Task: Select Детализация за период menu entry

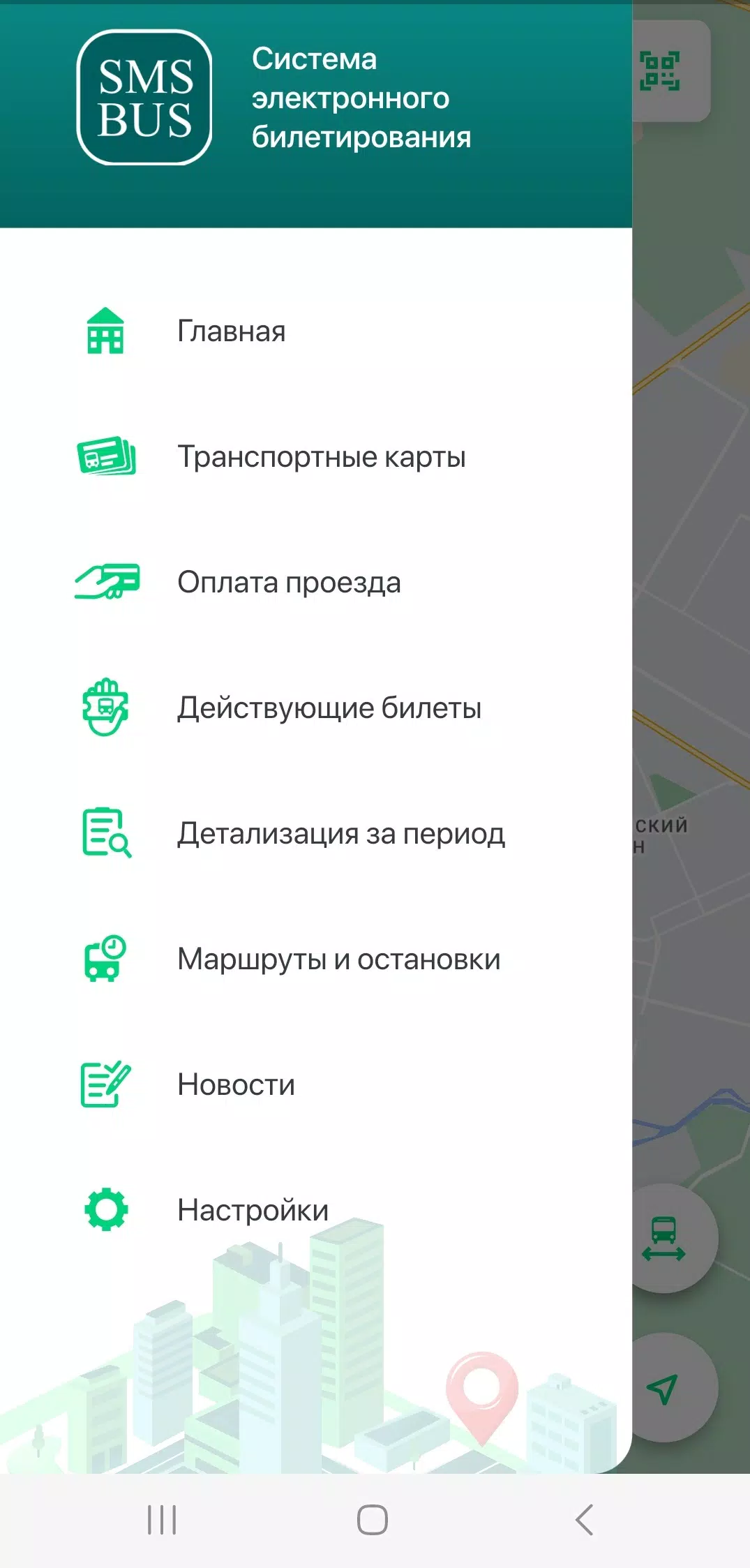Action: tap(341, 833)
